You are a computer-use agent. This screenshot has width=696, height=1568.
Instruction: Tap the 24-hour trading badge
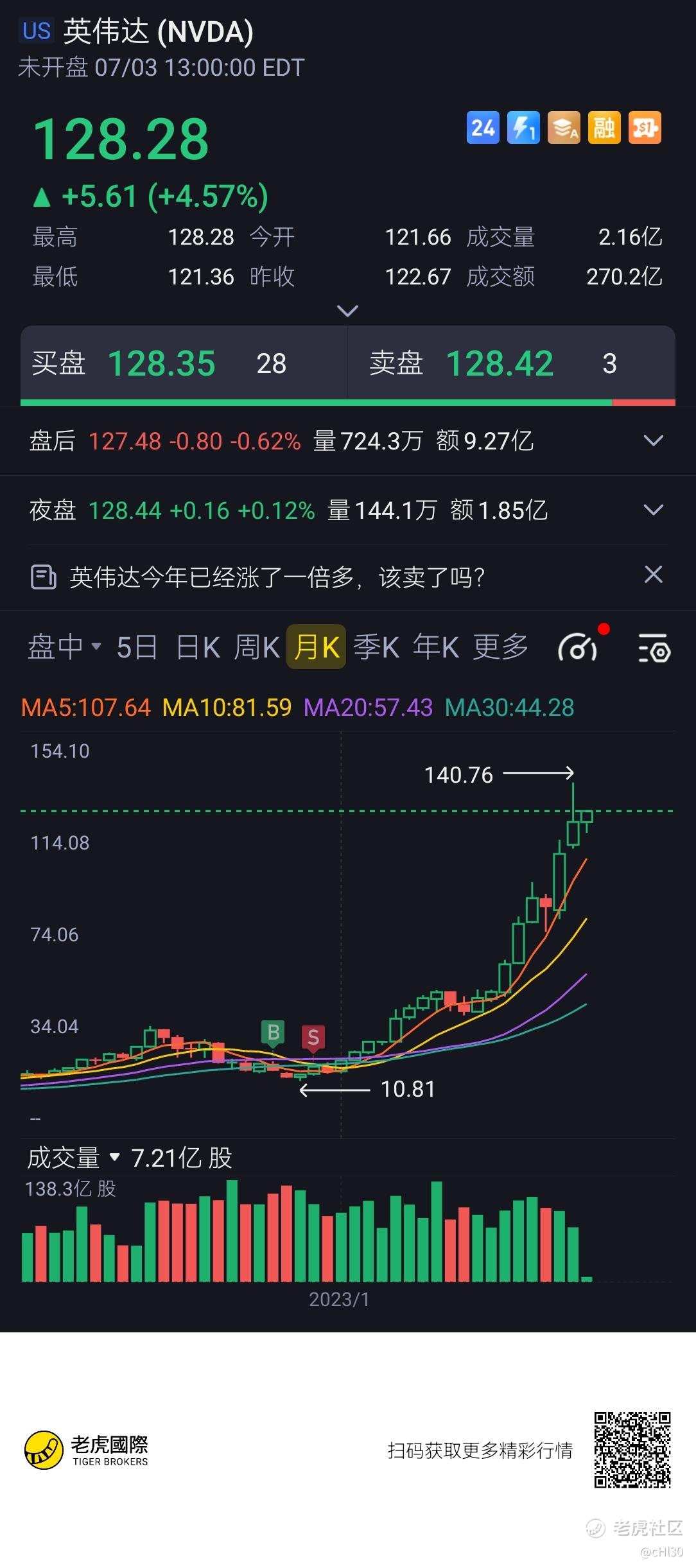483,128
